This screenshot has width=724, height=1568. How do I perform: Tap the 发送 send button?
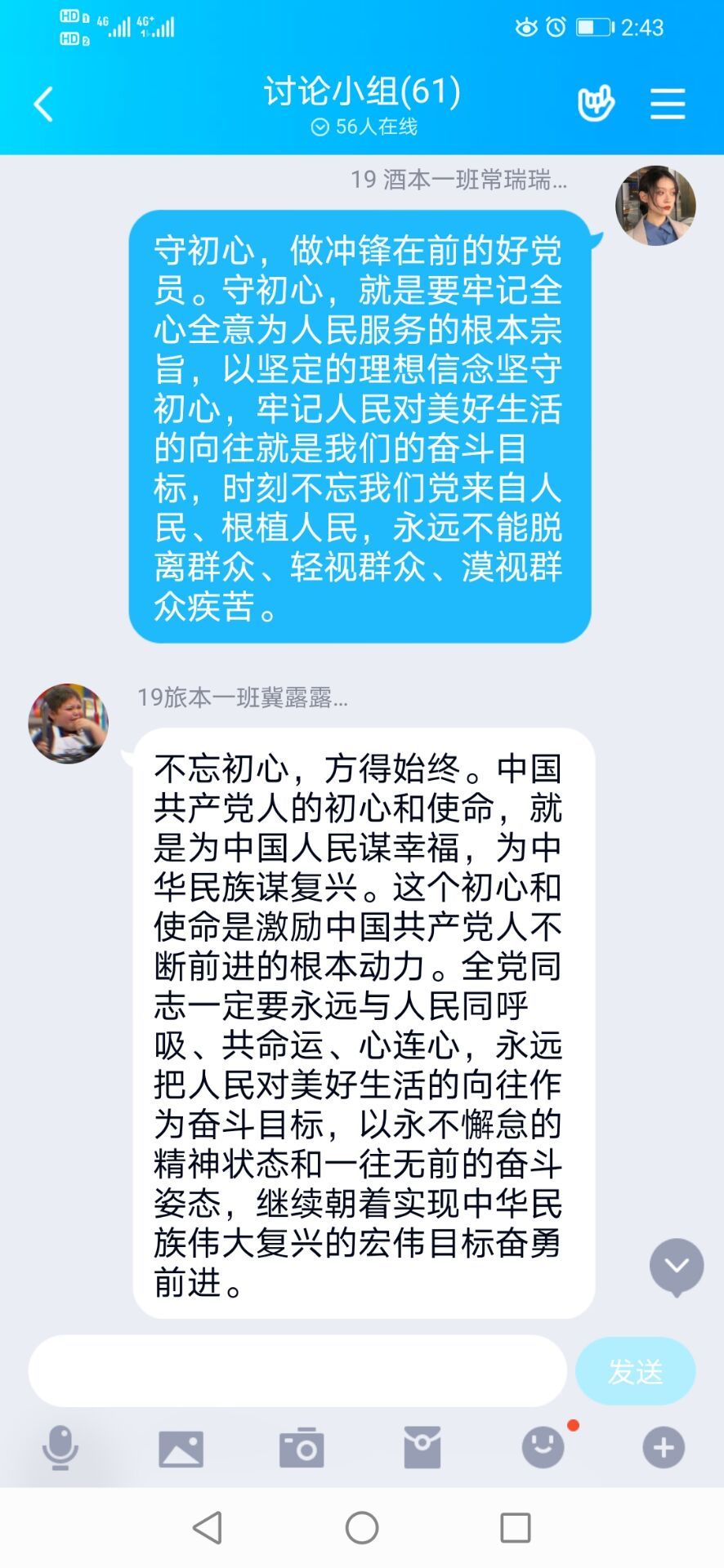pos(635,1371)
